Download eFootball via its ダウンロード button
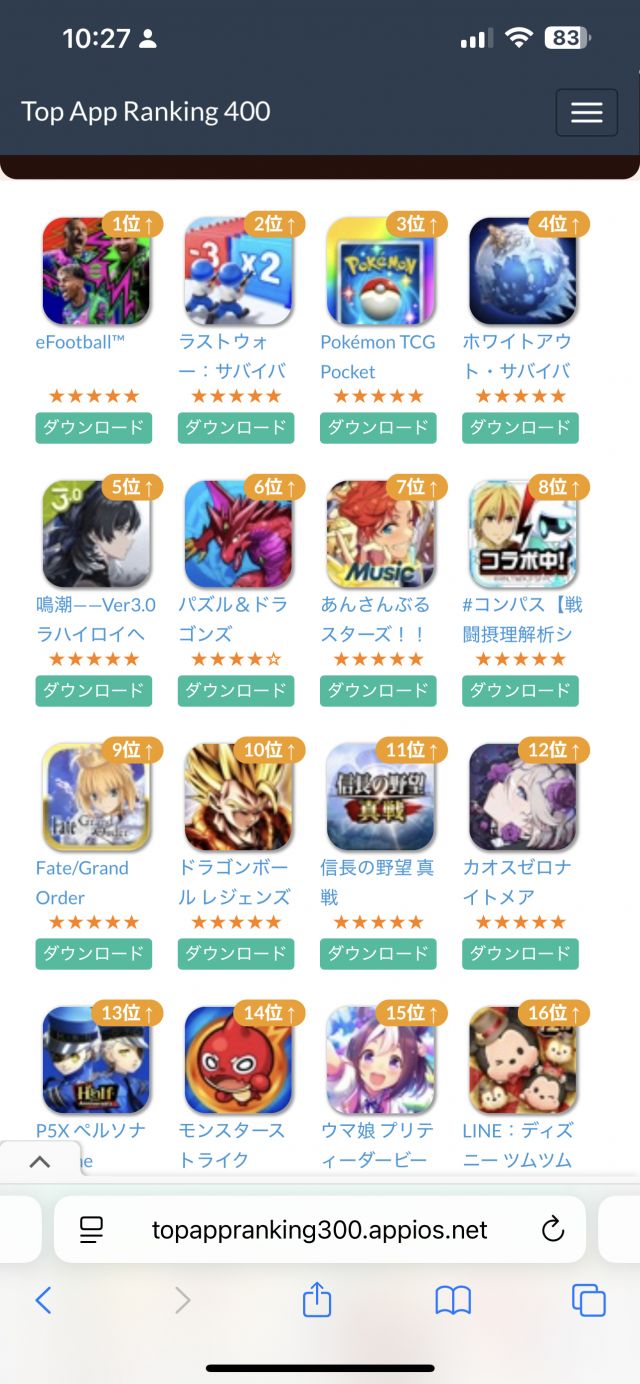Screen dimensions: 640x1384 click(94, 428)
